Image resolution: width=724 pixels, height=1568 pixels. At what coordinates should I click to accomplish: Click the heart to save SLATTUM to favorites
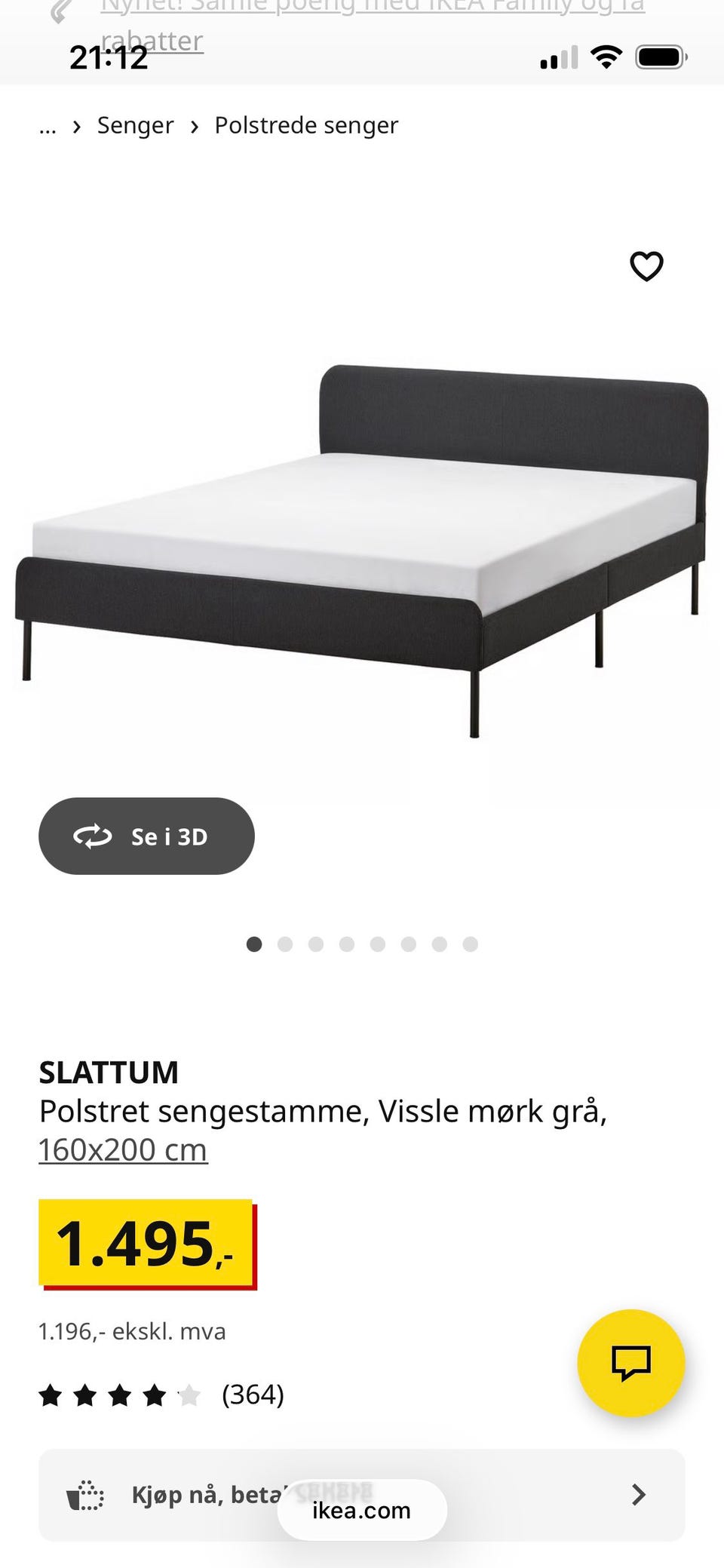pyautogui.click(x=647, y=265)
